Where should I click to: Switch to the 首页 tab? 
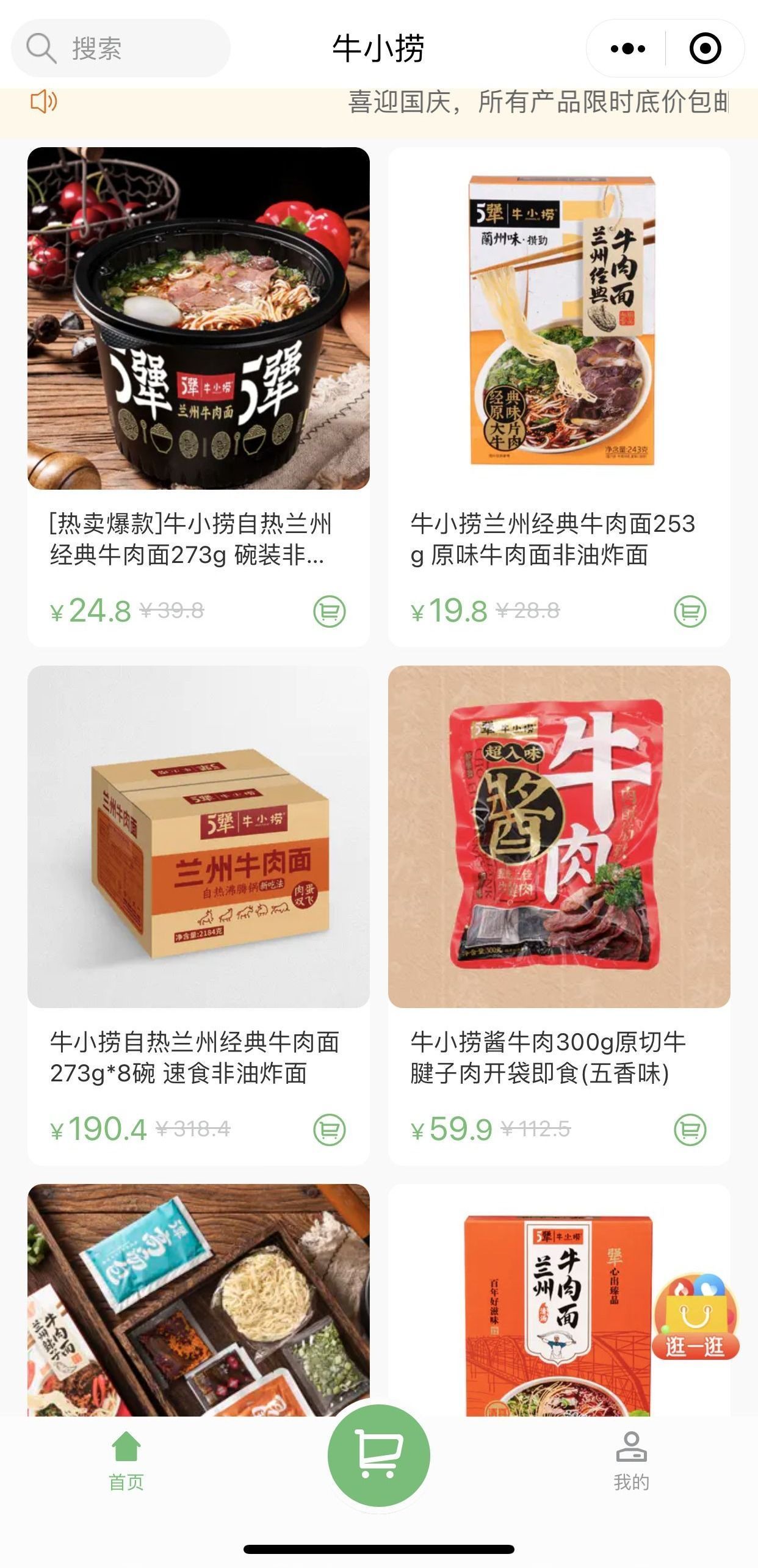pos(126,1462)
